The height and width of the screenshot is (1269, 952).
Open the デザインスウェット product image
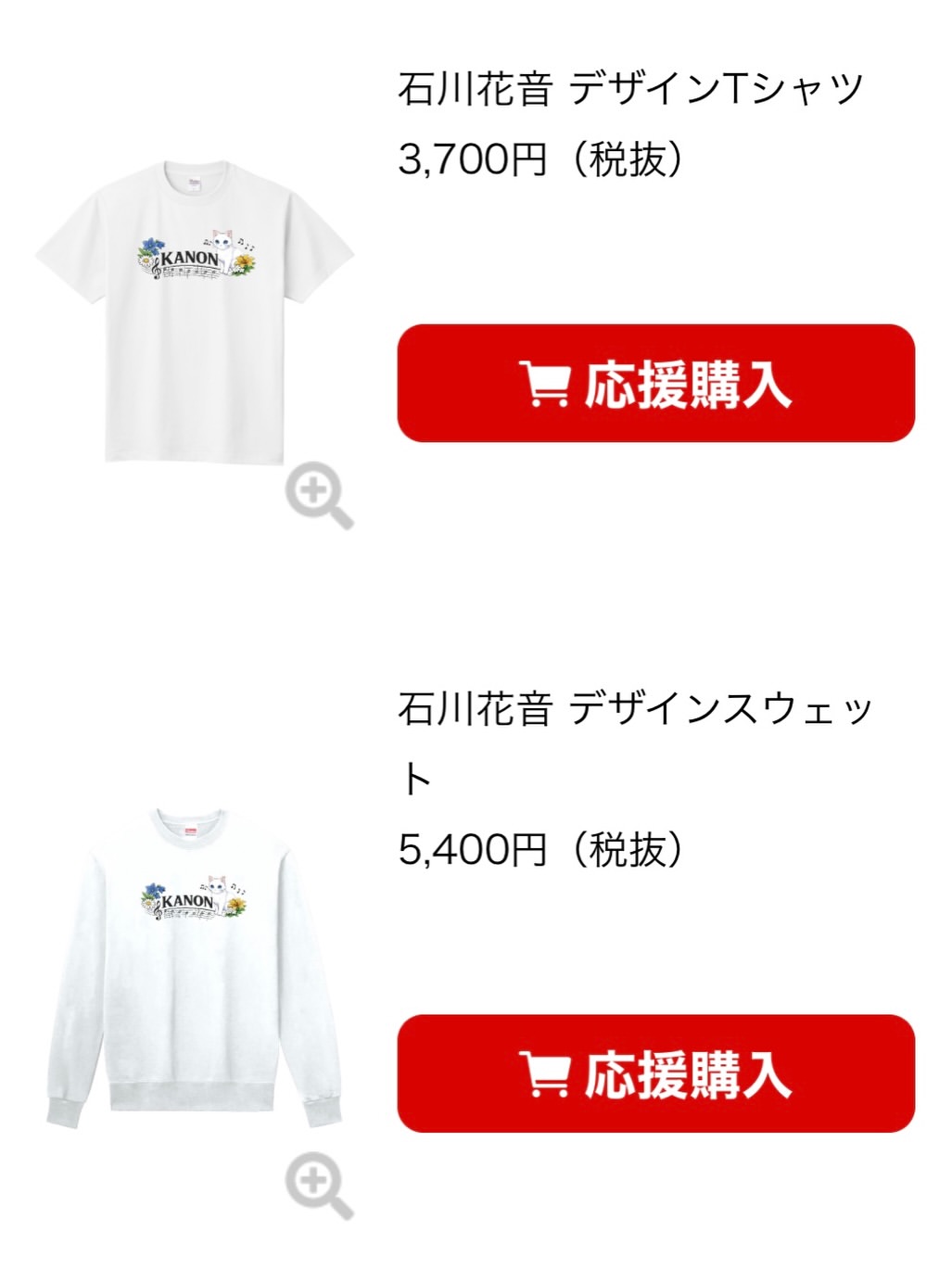195,968
